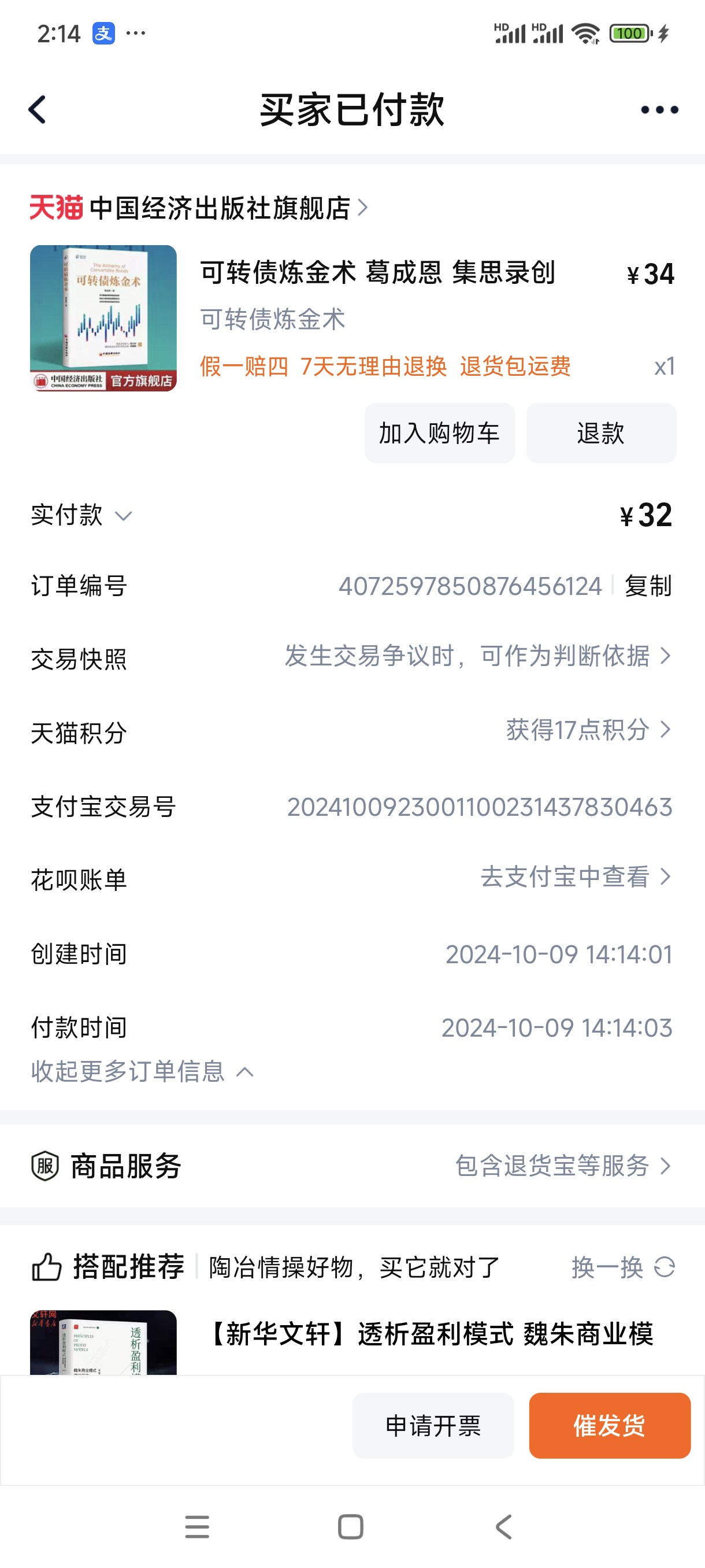Copy the order number with 复制

pyautogui.click(x=648, y=586)
